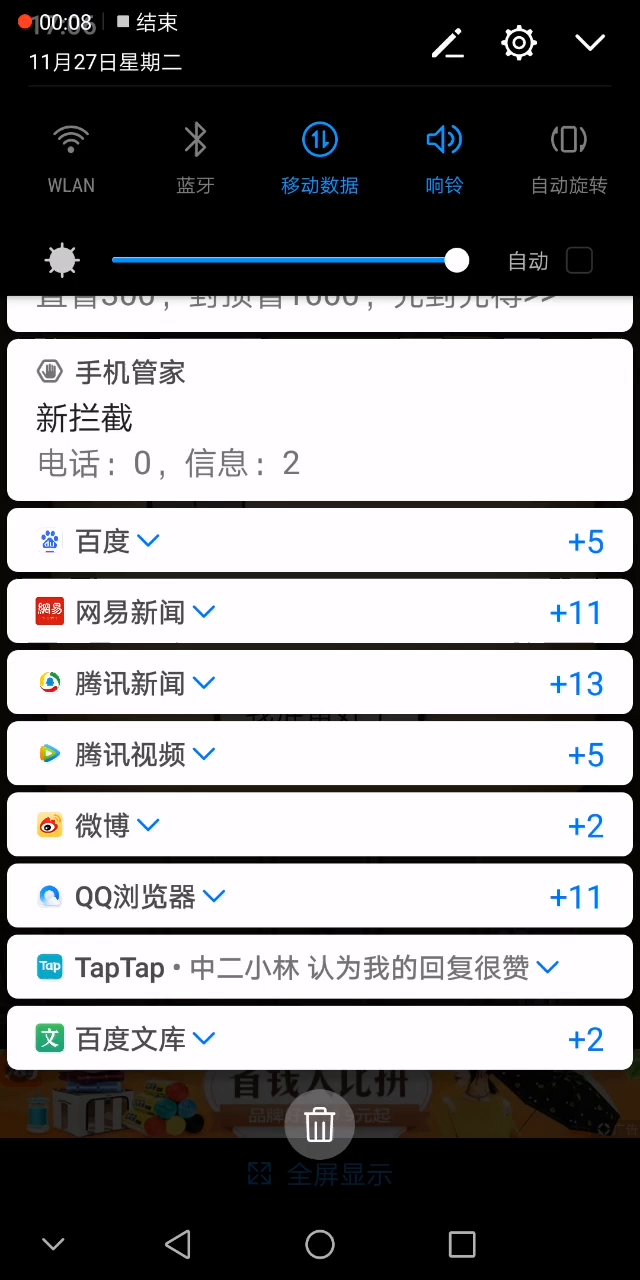
Task: Expand the 网易新闻 notification group
Action: coord(320,612)
